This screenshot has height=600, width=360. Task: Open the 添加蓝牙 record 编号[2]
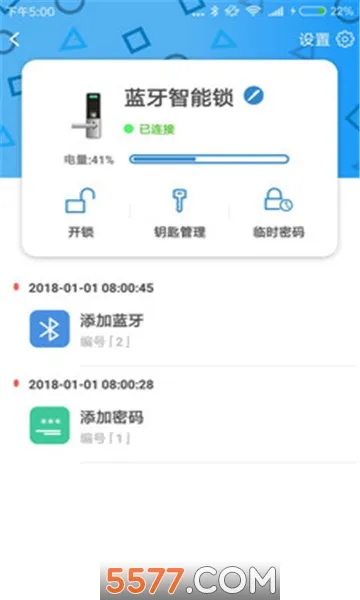[186, 329]
